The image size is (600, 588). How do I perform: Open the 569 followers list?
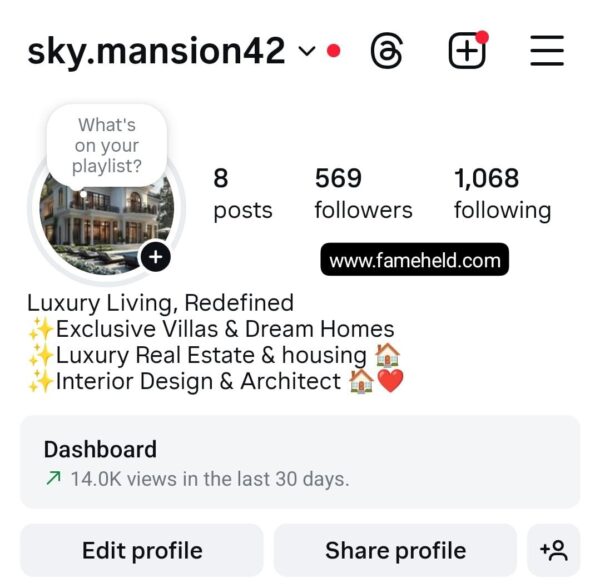point(363,193)
